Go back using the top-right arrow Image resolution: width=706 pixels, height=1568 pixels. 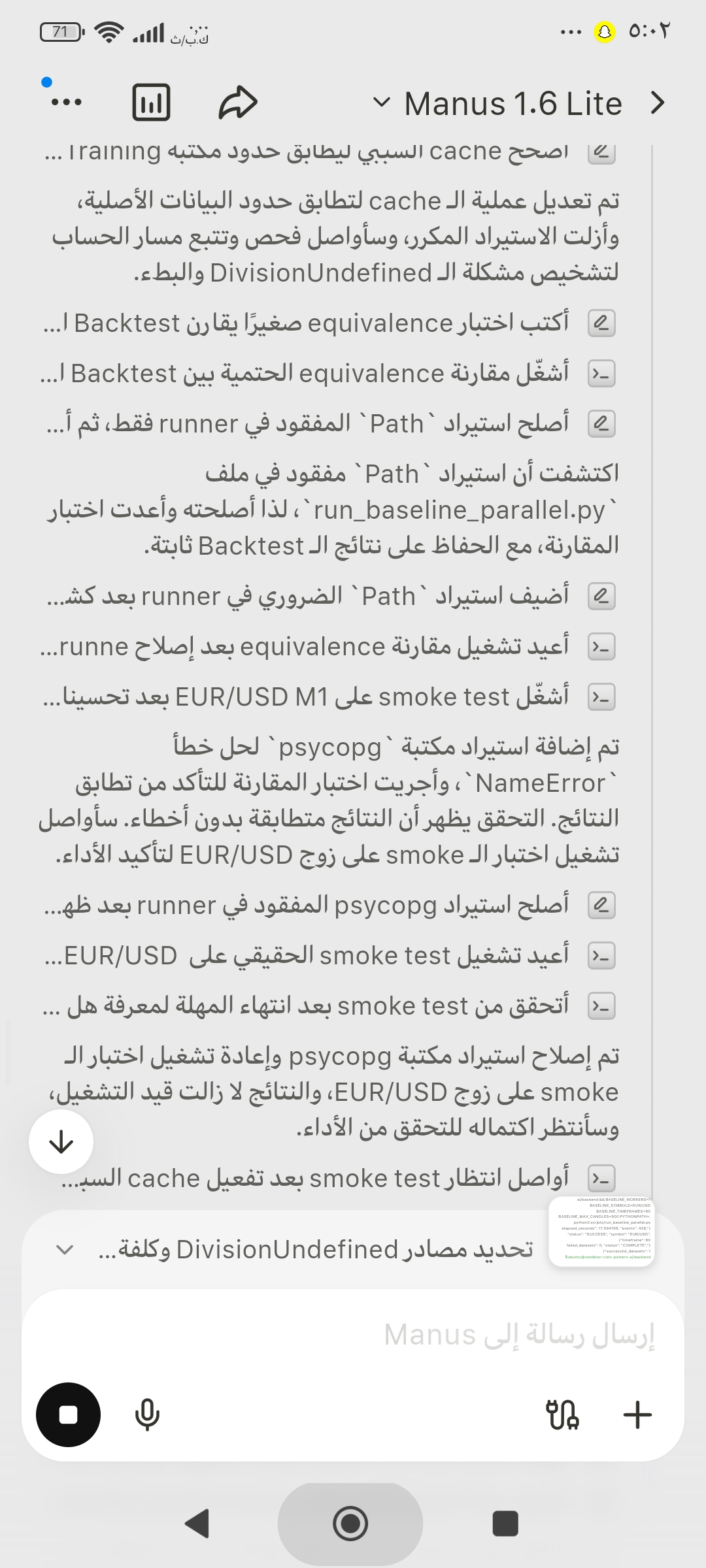tap(658, 103)
